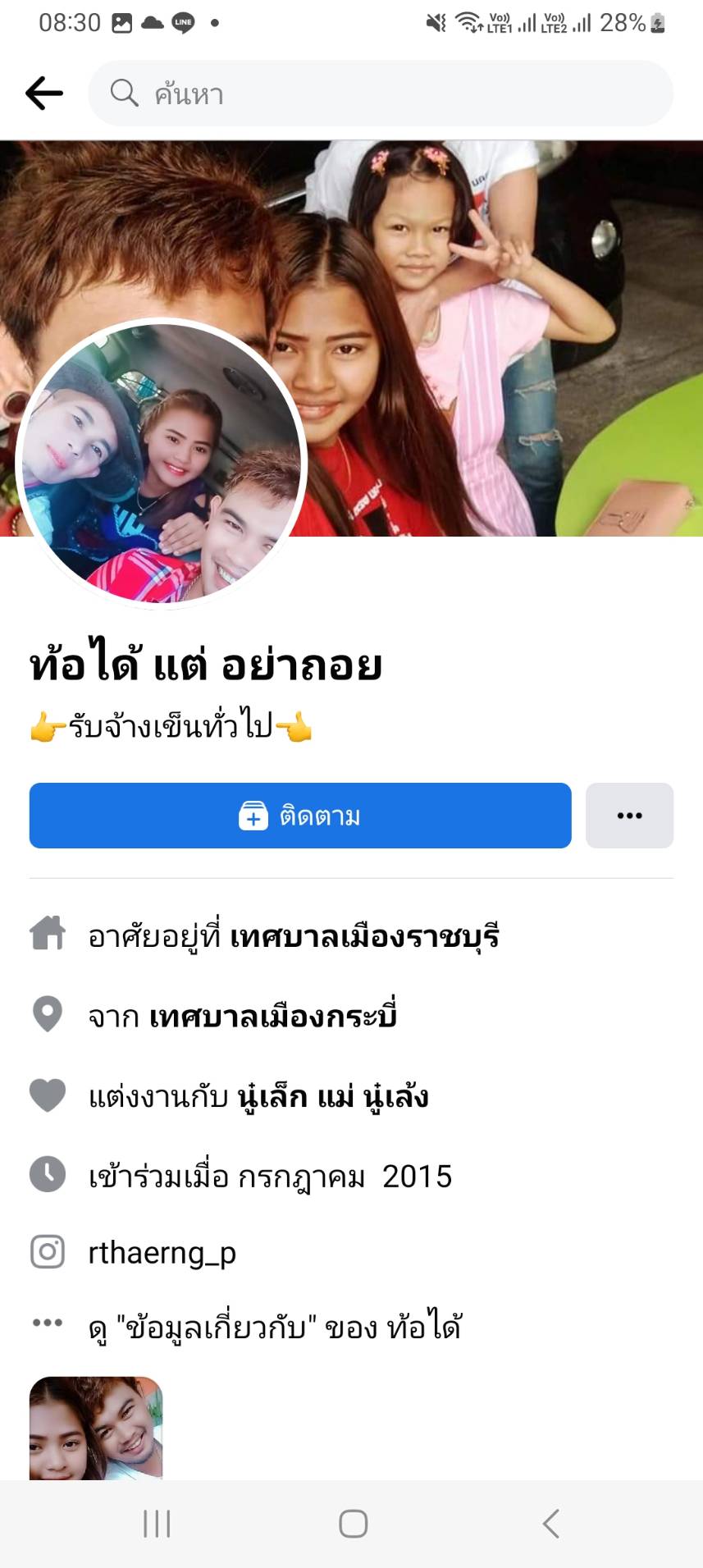The width and height of the screenshot is (703, 1568).
Task: Tap the system home button
Action: click(353, 1524)
